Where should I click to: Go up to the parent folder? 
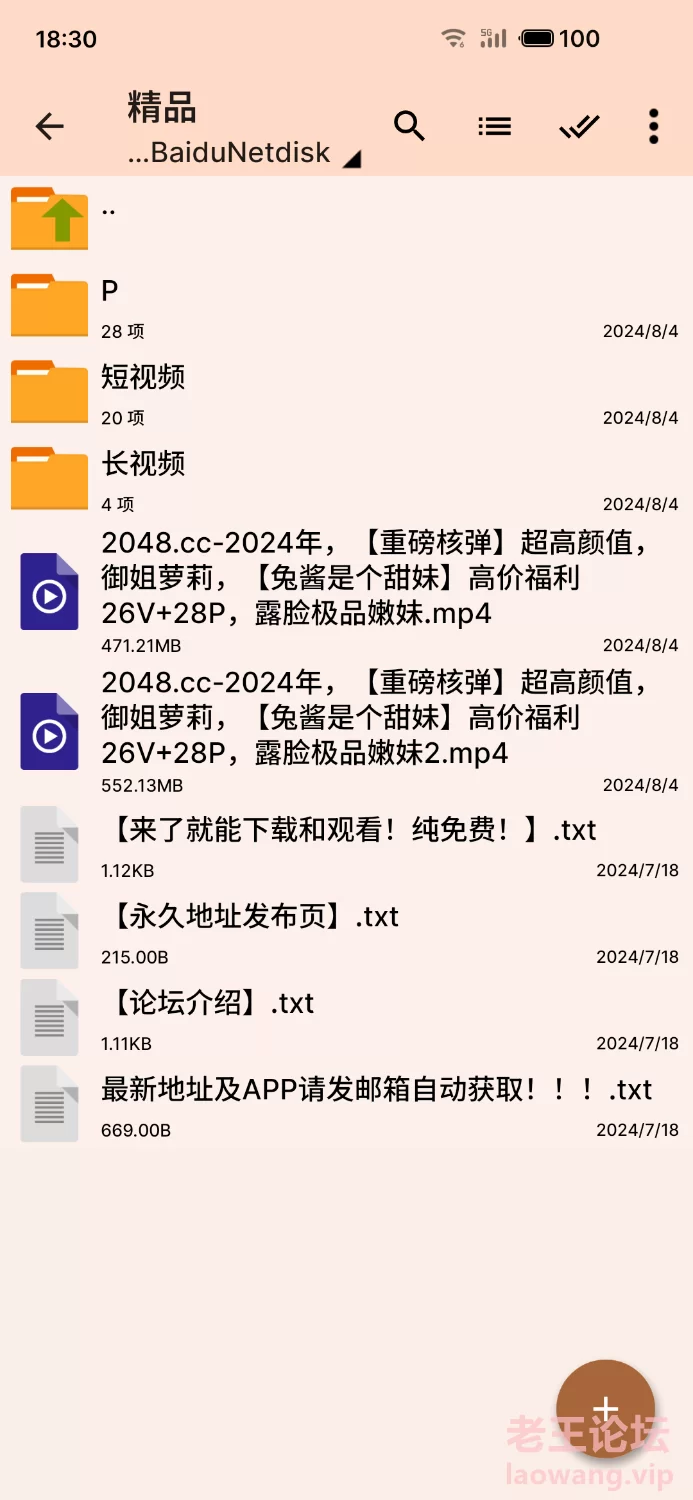pyautogui.click(x=346, y=217)
